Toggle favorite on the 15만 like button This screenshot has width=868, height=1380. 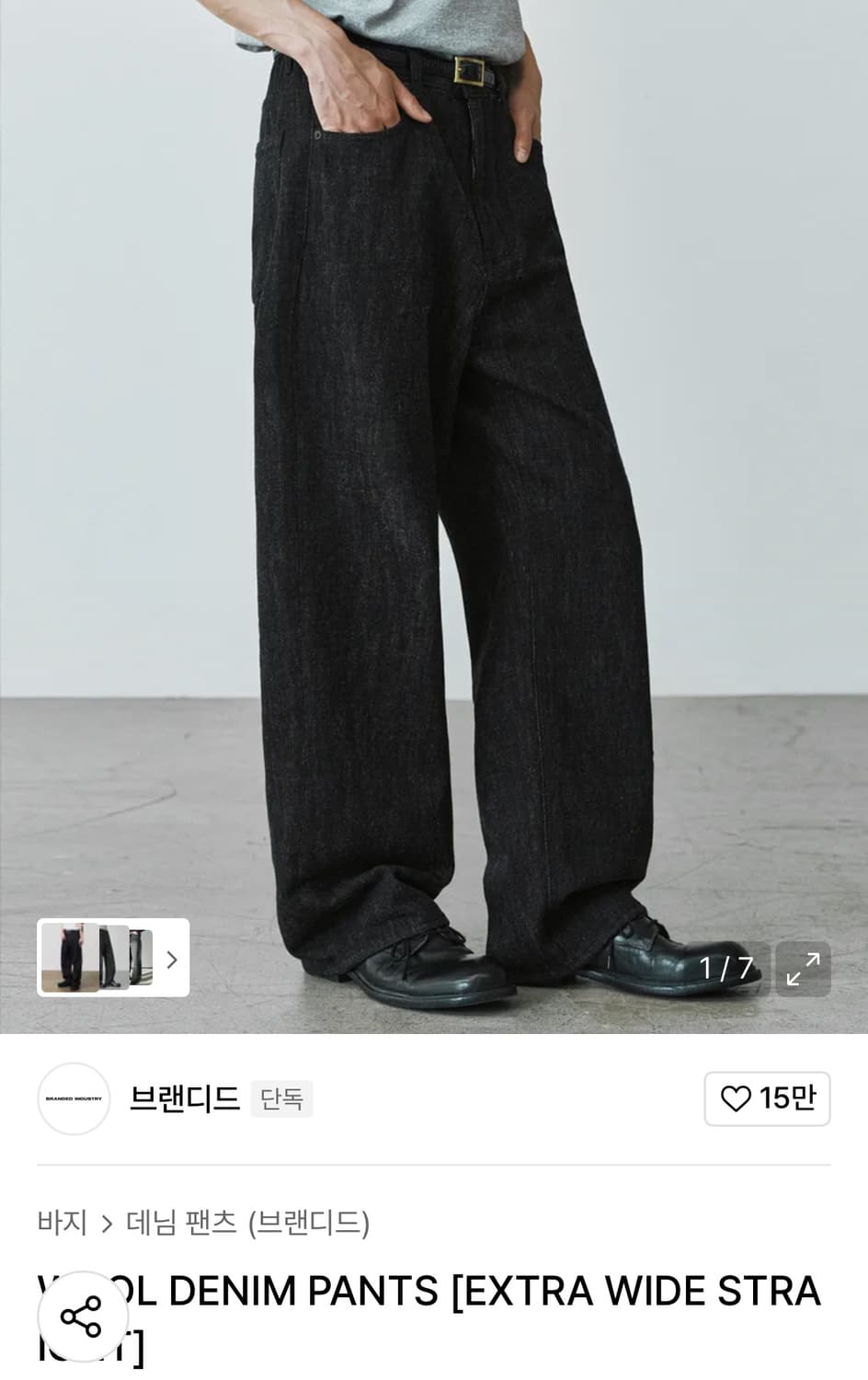[x=767, y=1098]
